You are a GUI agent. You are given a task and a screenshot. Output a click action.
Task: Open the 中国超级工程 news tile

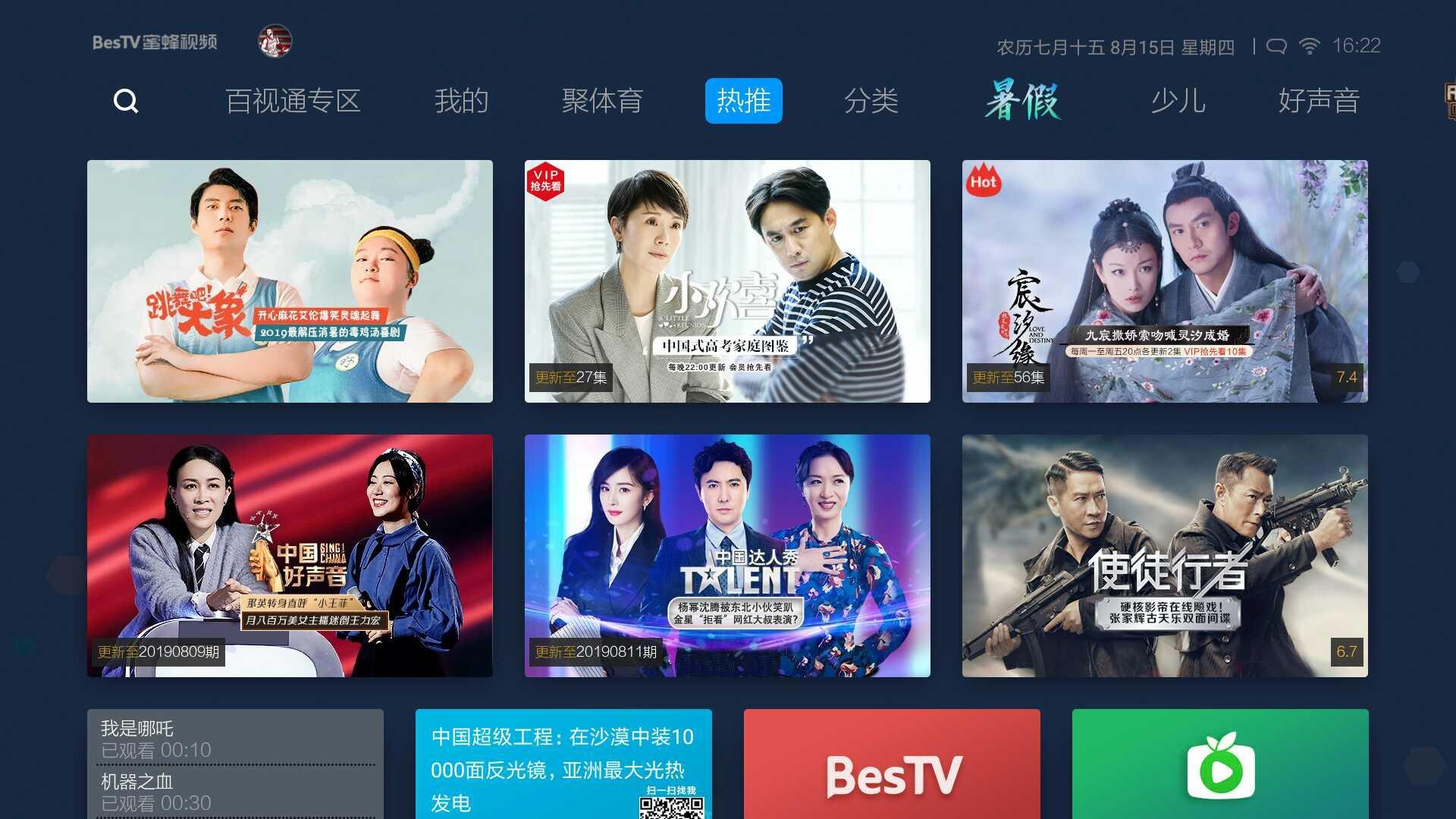[x=563, y=764]
